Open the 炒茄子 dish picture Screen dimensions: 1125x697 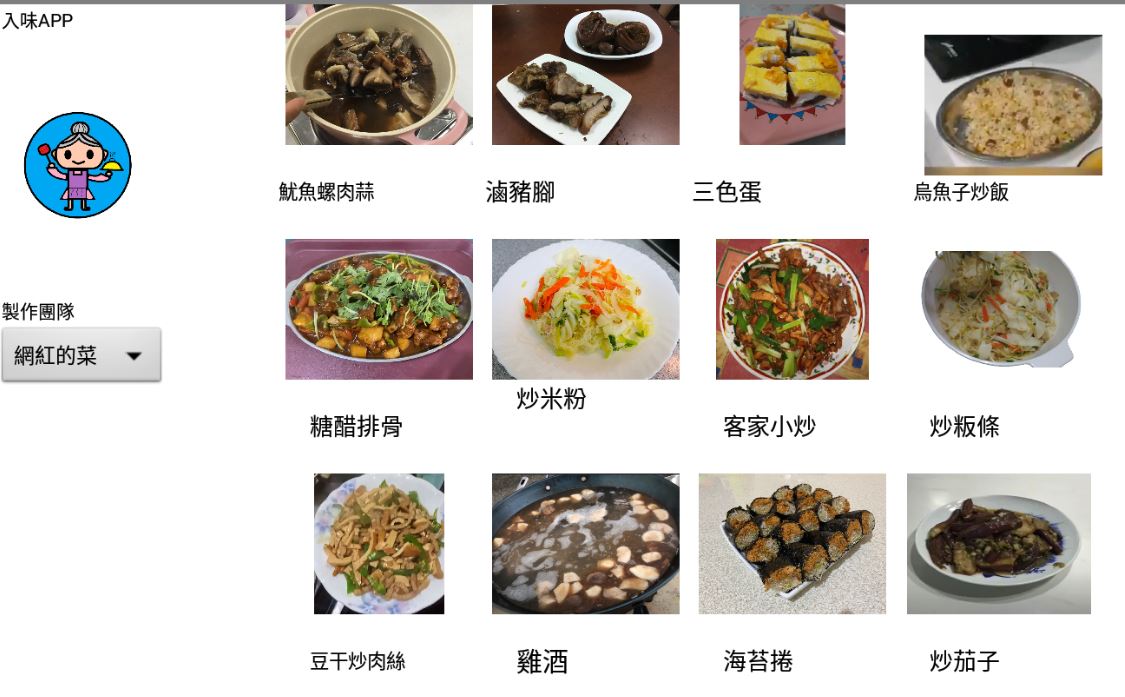click(998, 543)
